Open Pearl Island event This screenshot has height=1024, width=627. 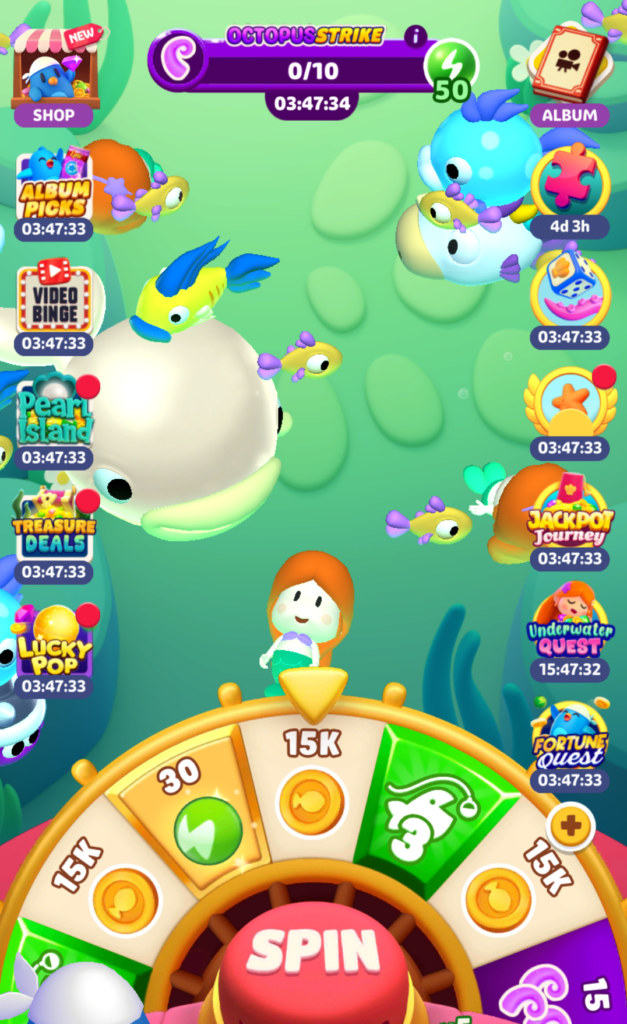(x=54, y=412)
